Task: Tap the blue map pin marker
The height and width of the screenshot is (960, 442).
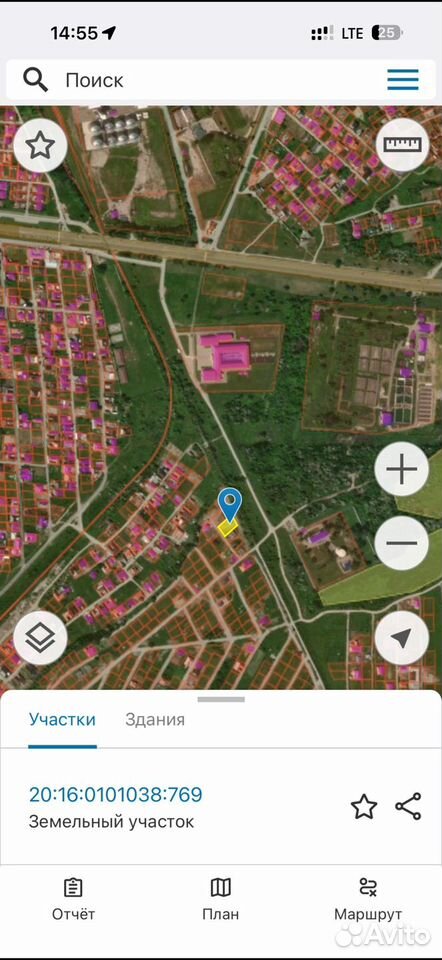Action: click(x=230, y=504)
